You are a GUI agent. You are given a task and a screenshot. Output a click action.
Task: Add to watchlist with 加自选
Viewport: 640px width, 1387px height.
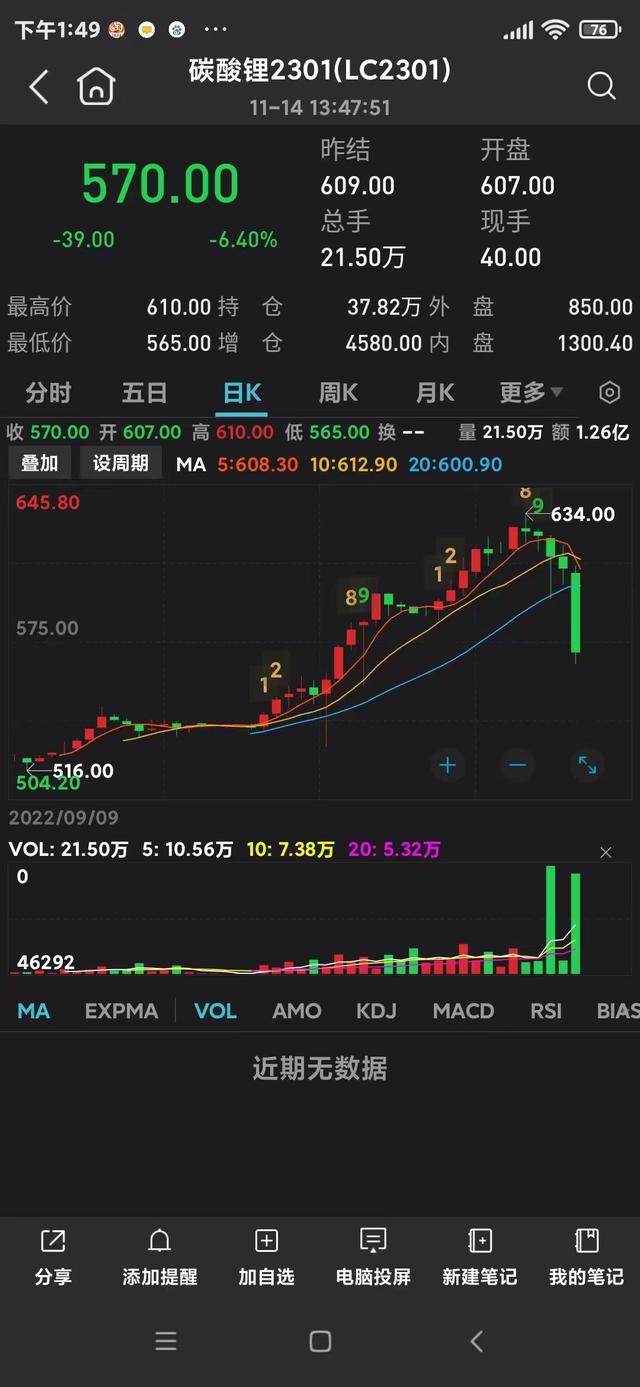point(266,1257)
